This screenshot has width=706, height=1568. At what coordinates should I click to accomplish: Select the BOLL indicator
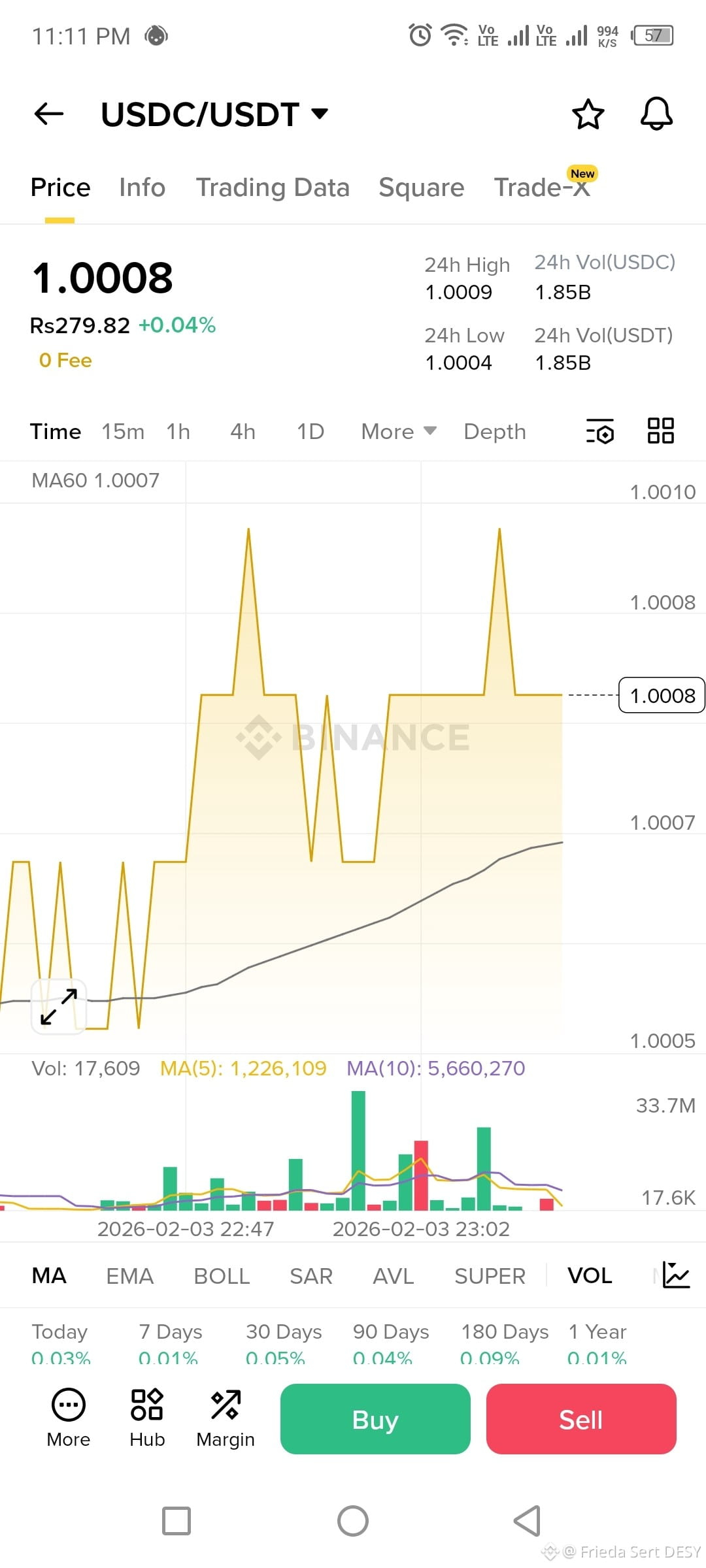tap(222, 1276)
